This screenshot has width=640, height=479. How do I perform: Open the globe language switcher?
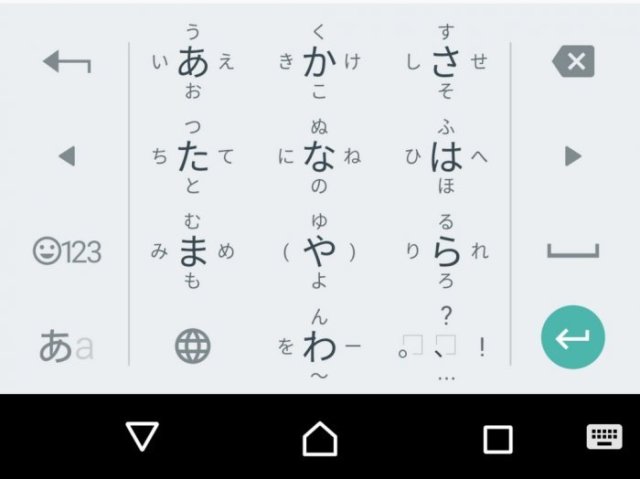click(192, 346)
